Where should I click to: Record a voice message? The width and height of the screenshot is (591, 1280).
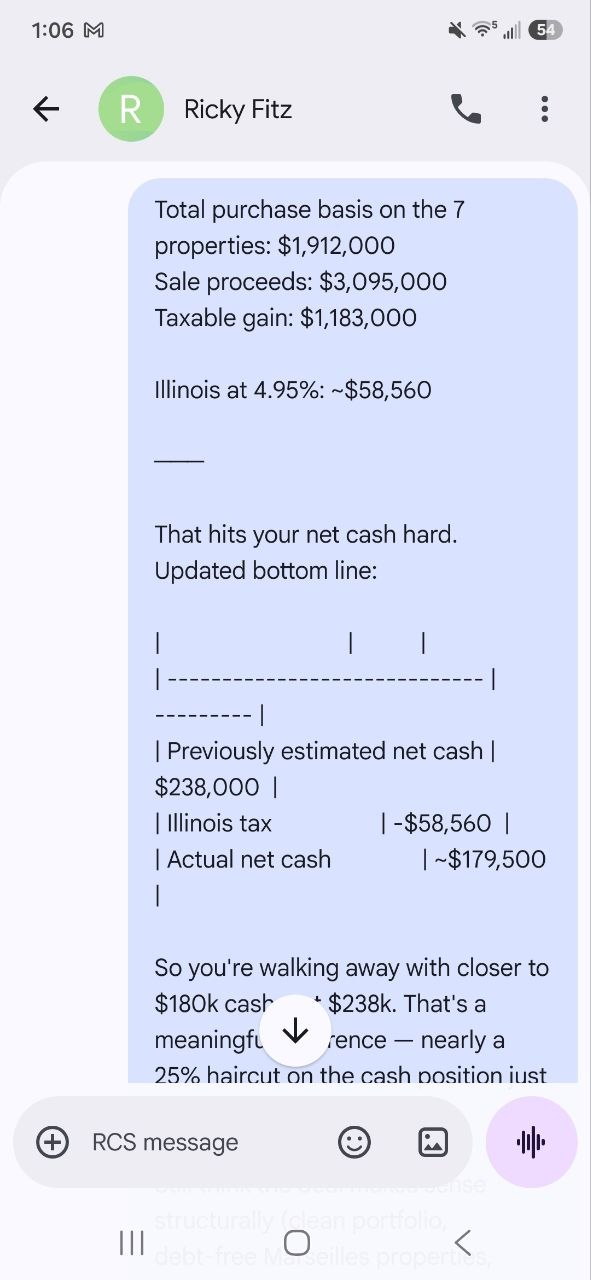[x=531, y=1142]
